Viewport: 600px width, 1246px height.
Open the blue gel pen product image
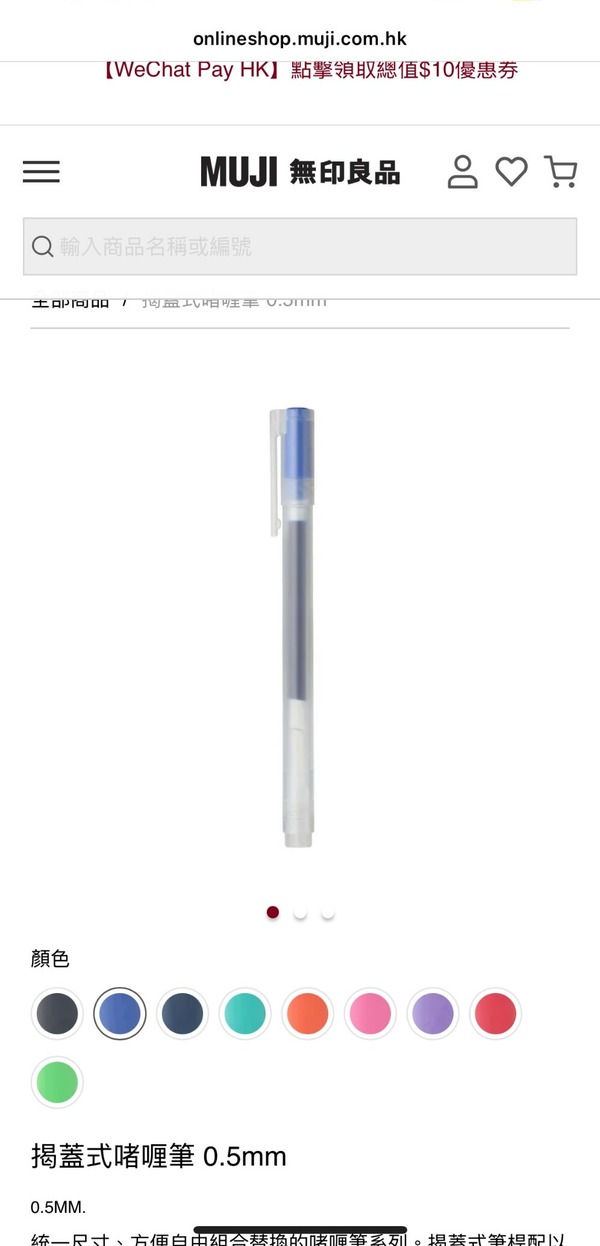297,625
